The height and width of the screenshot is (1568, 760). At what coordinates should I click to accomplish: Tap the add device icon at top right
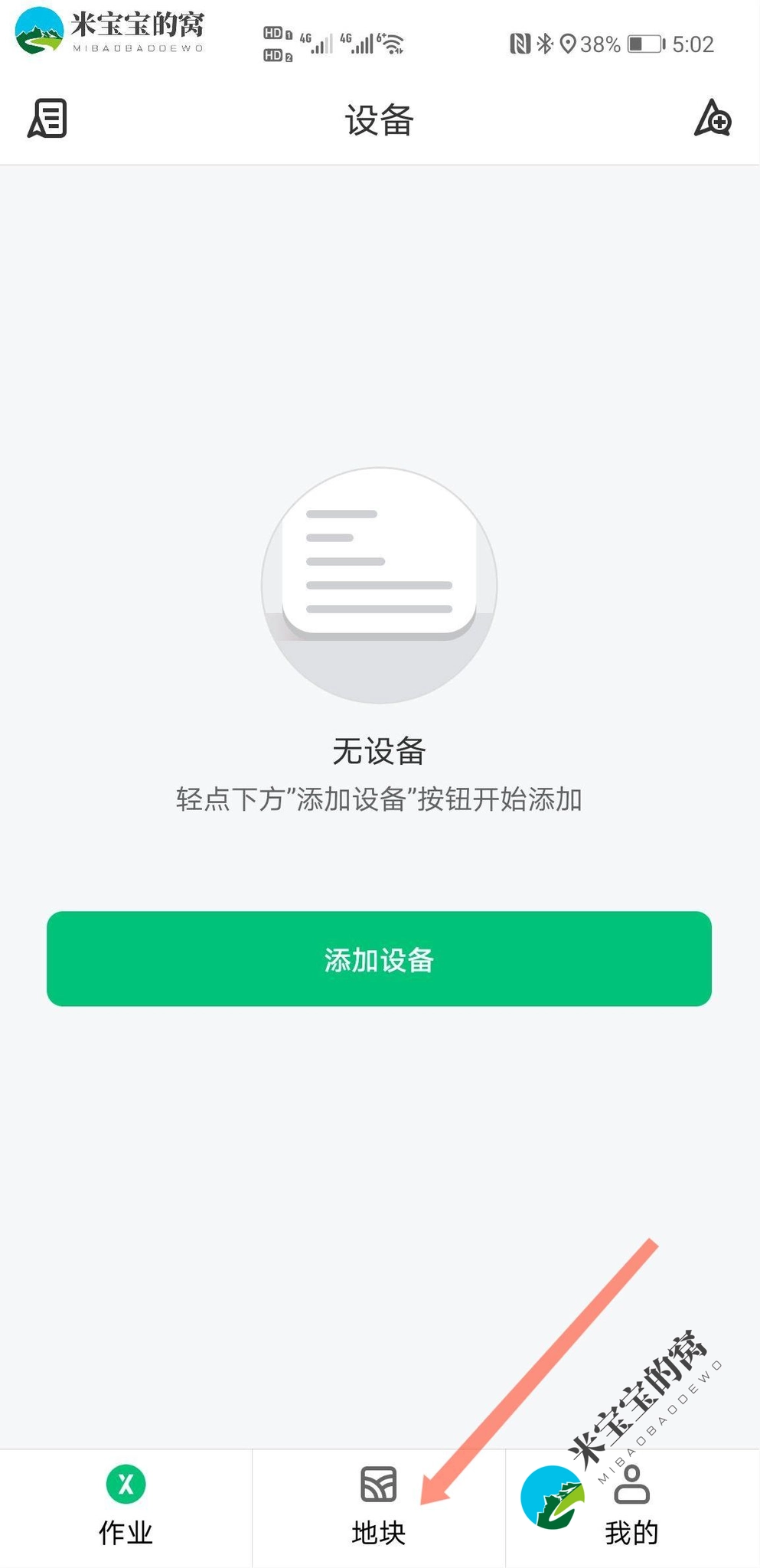713,119
